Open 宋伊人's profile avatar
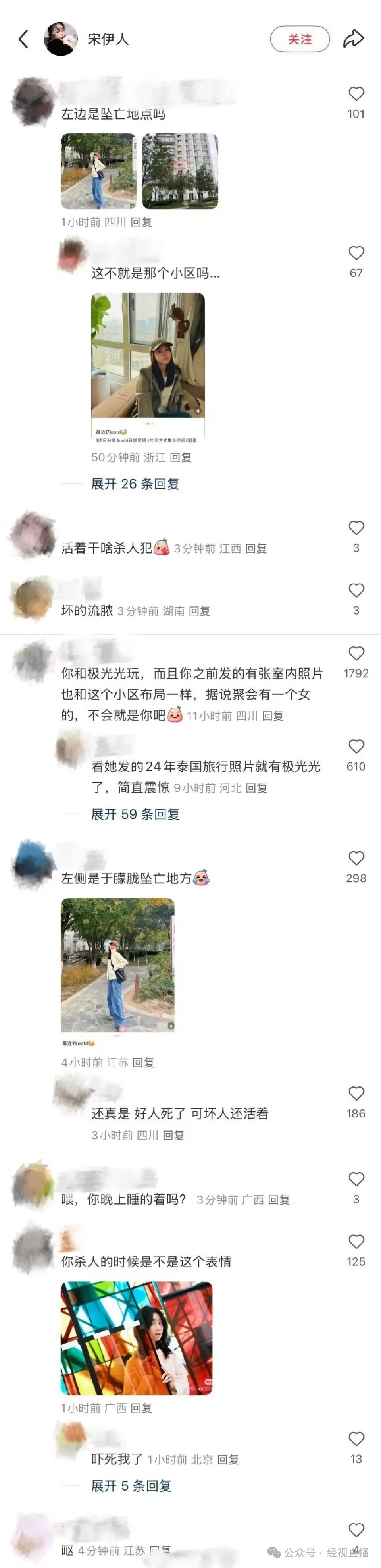Viewport: 381px width, 1568px height. pyautogui.click(x=61, y=39)
